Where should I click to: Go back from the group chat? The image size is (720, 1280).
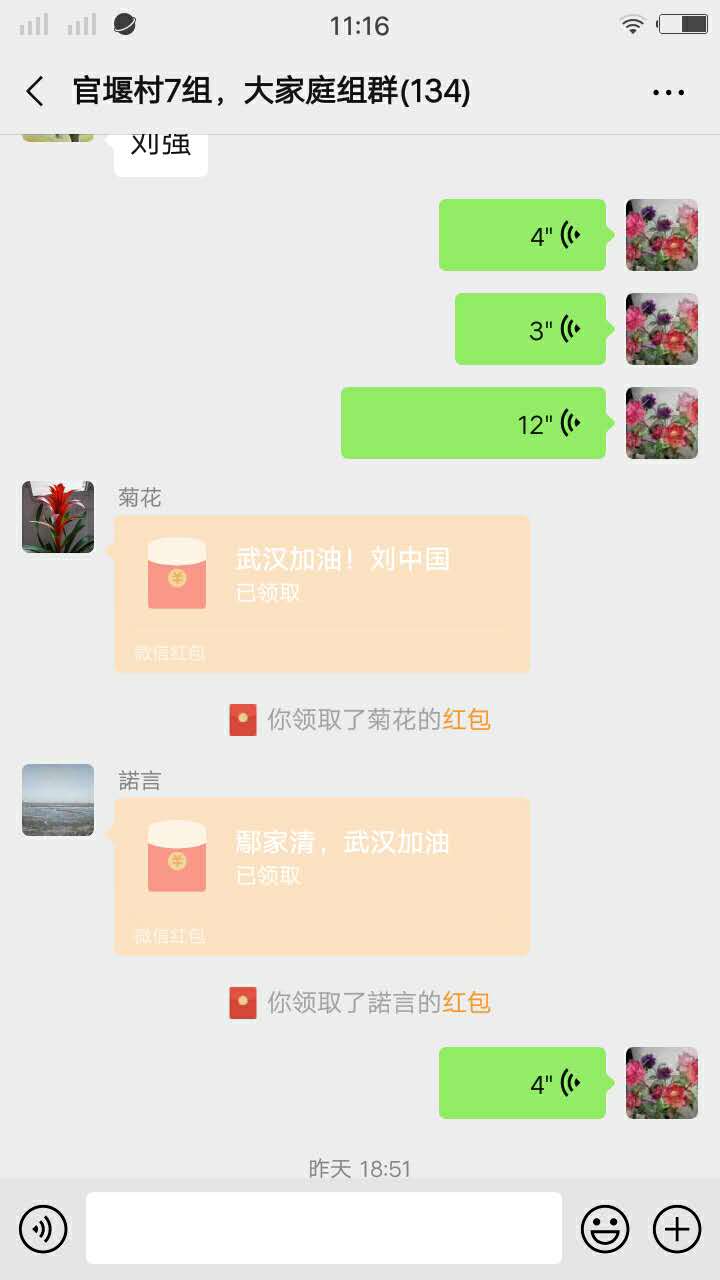[35, 92]
